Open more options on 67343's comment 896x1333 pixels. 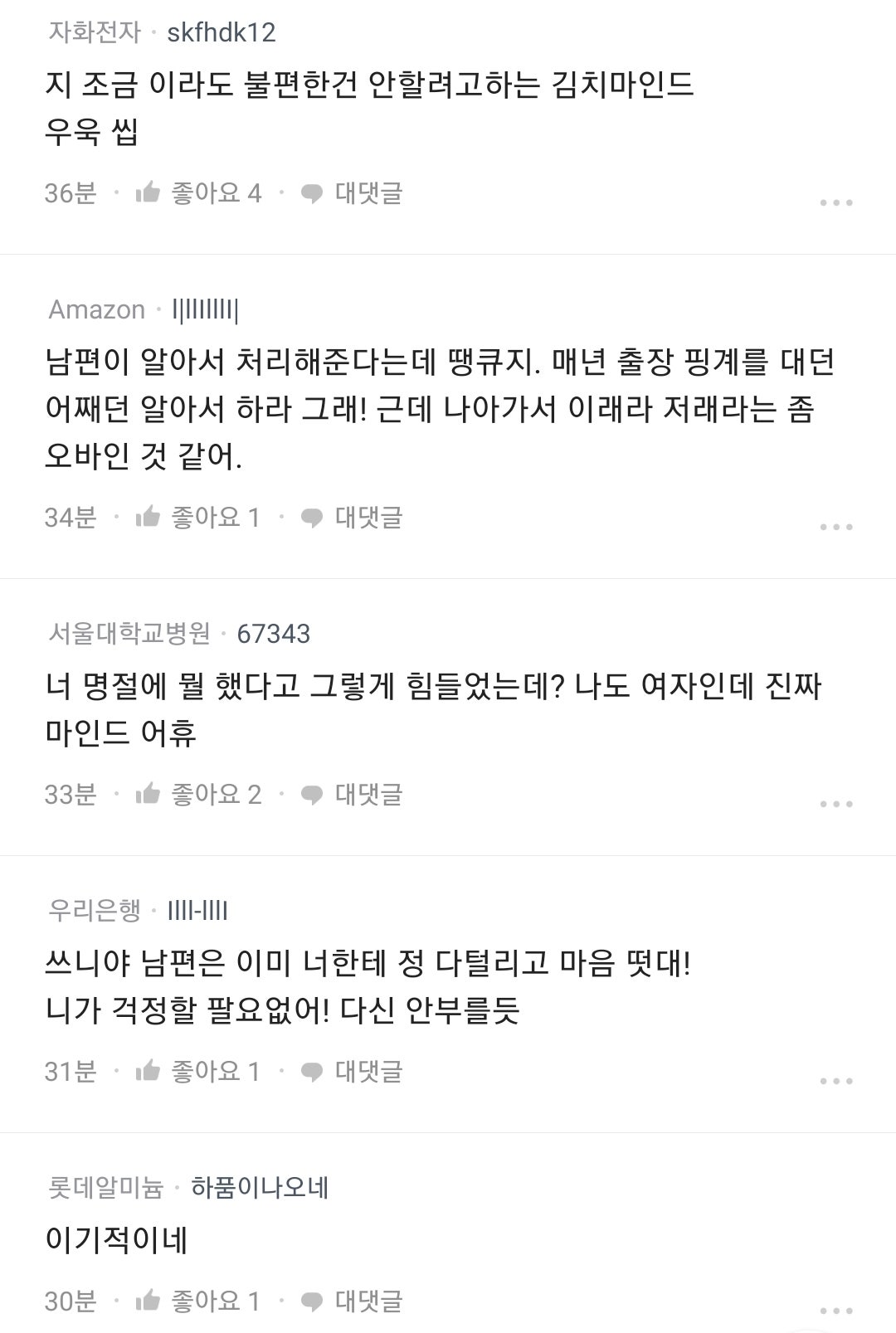coord(835,805)
